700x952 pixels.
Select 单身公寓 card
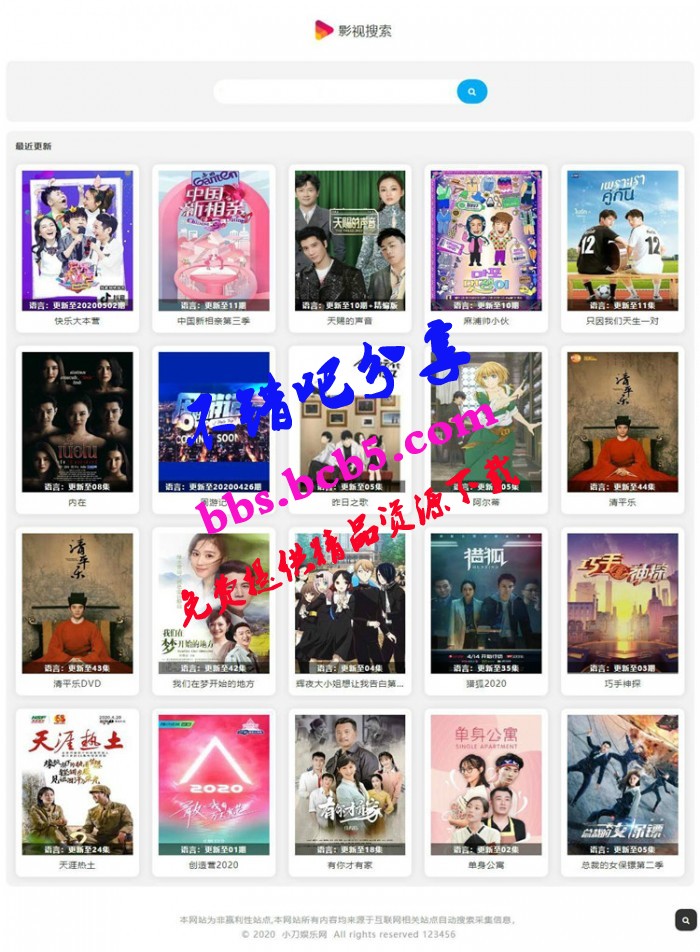[x=485, y=785]
